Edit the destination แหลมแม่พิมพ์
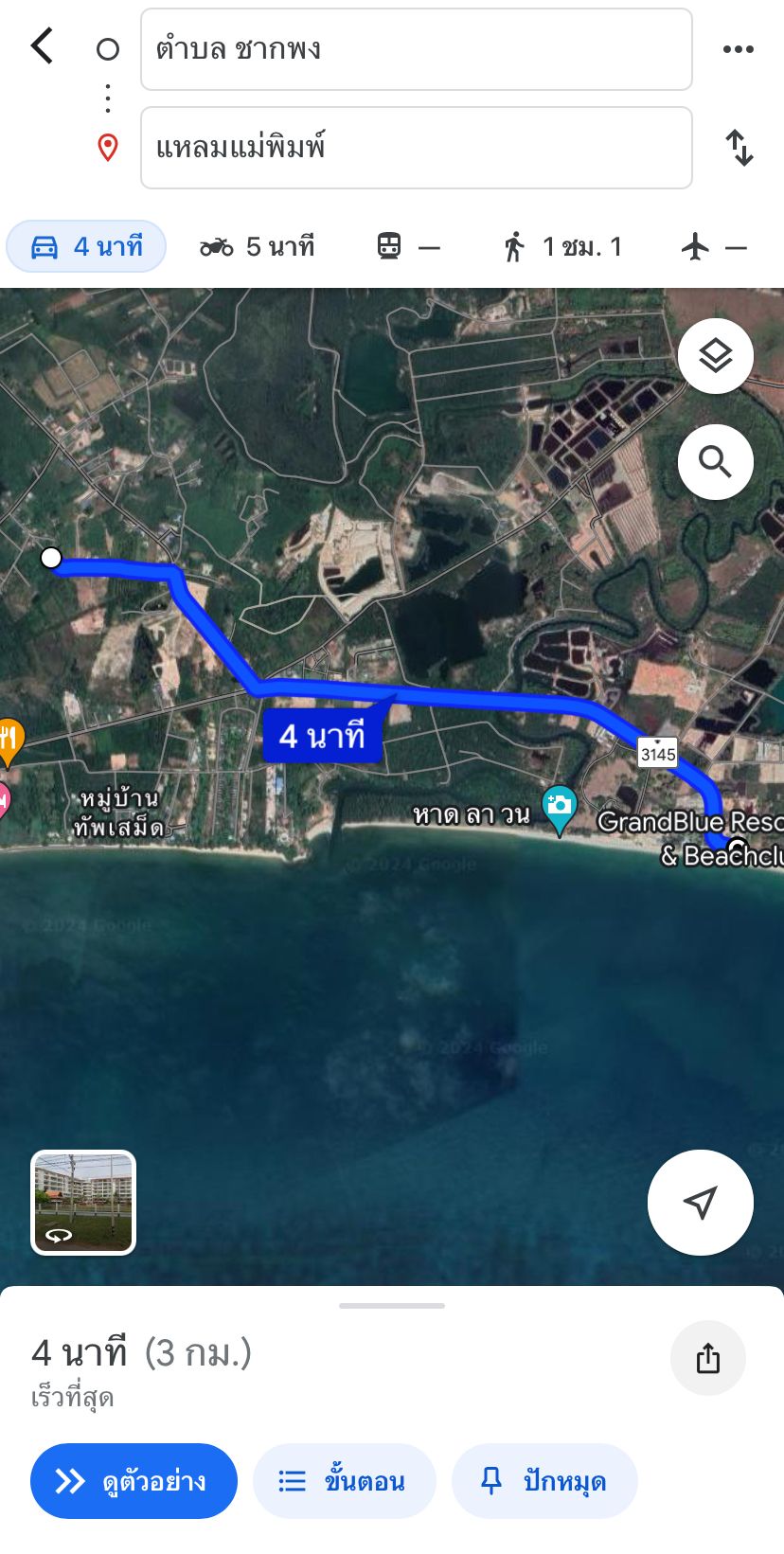The image size is (784, 1554). point(417,148)
